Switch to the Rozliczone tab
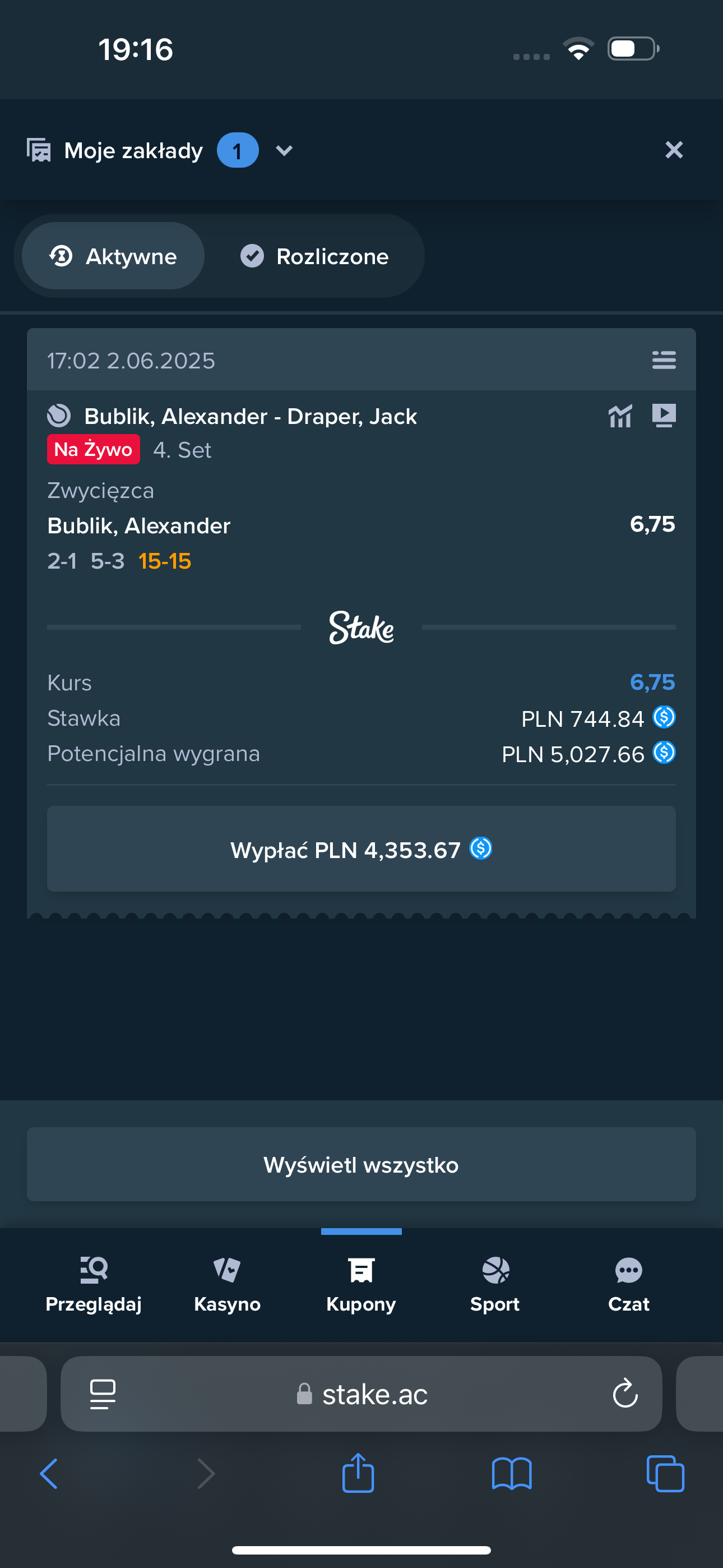Viewport: 723px width, 1568px height. [x=314, y=256]
